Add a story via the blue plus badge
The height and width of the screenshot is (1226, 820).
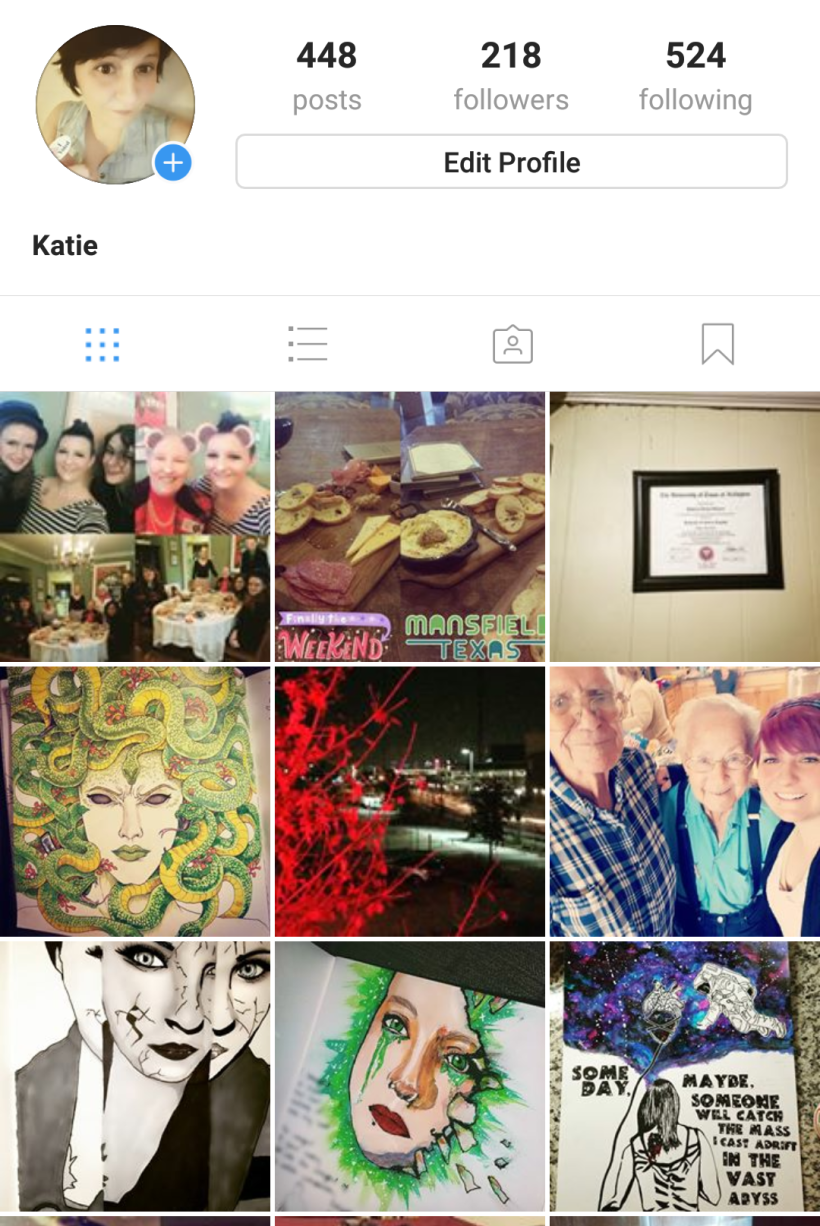(173, 163)
